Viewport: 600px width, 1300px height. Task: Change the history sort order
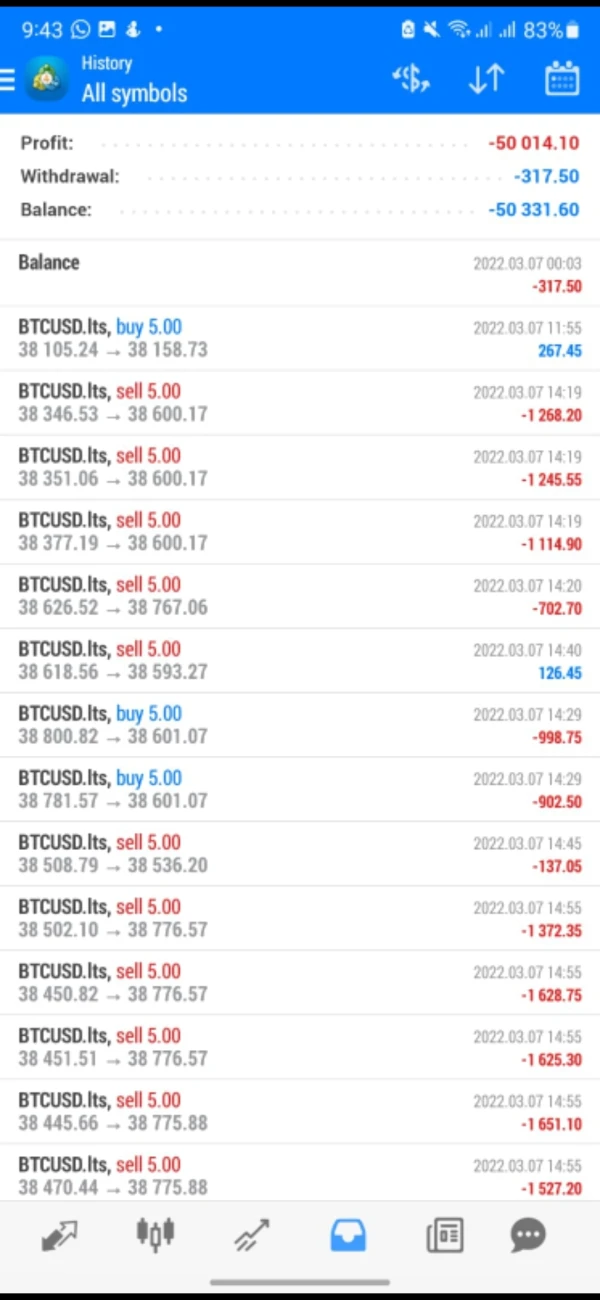[486, 79]
